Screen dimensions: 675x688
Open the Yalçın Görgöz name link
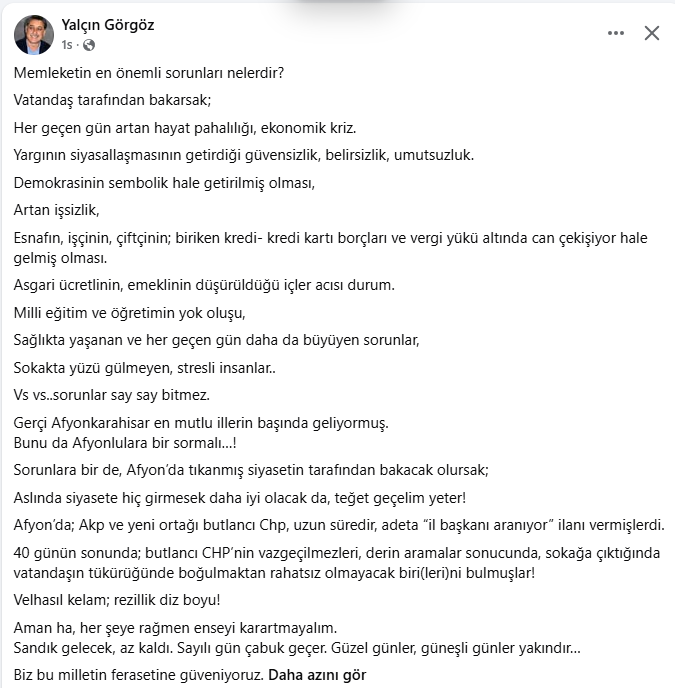coord(108,25)
